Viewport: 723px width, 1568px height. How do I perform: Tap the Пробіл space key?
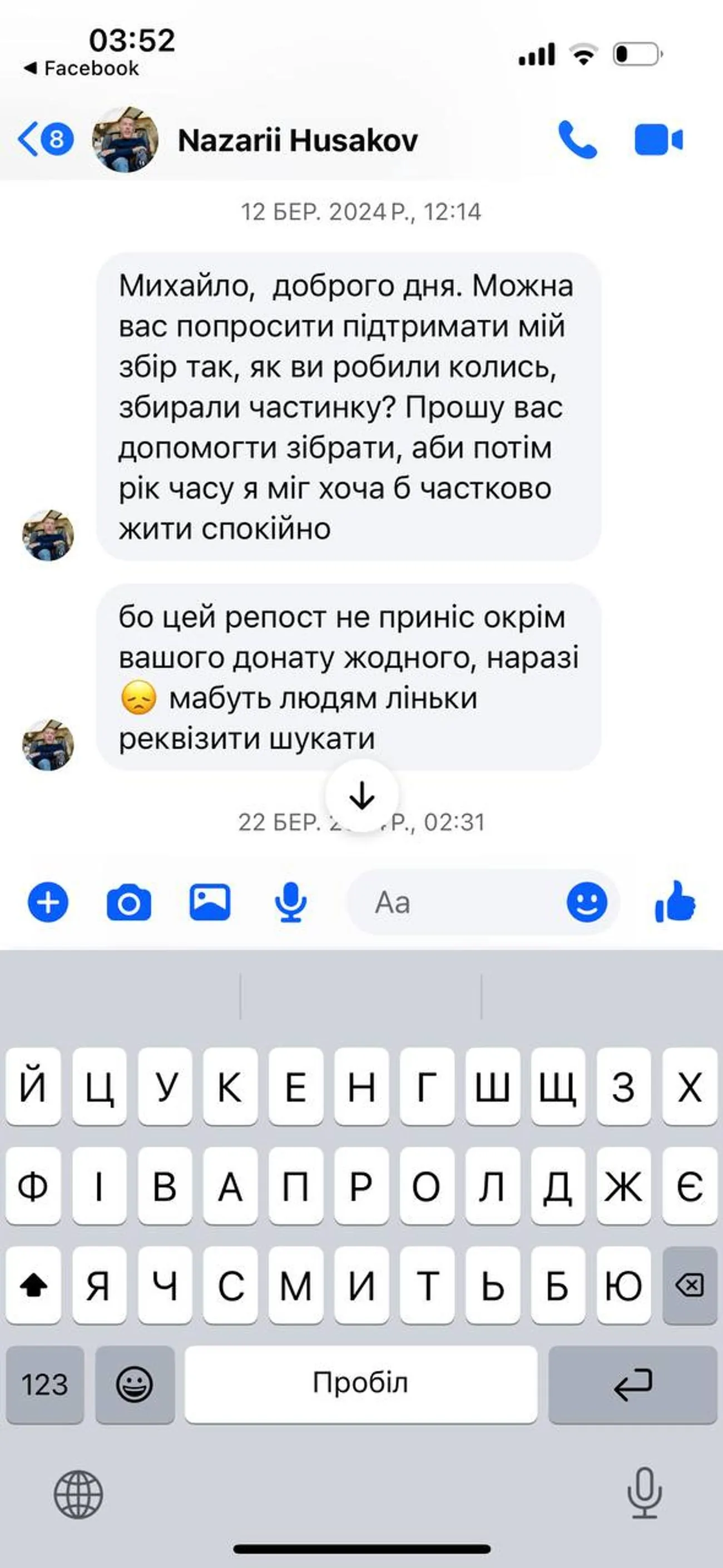[x=360, y=1384]
